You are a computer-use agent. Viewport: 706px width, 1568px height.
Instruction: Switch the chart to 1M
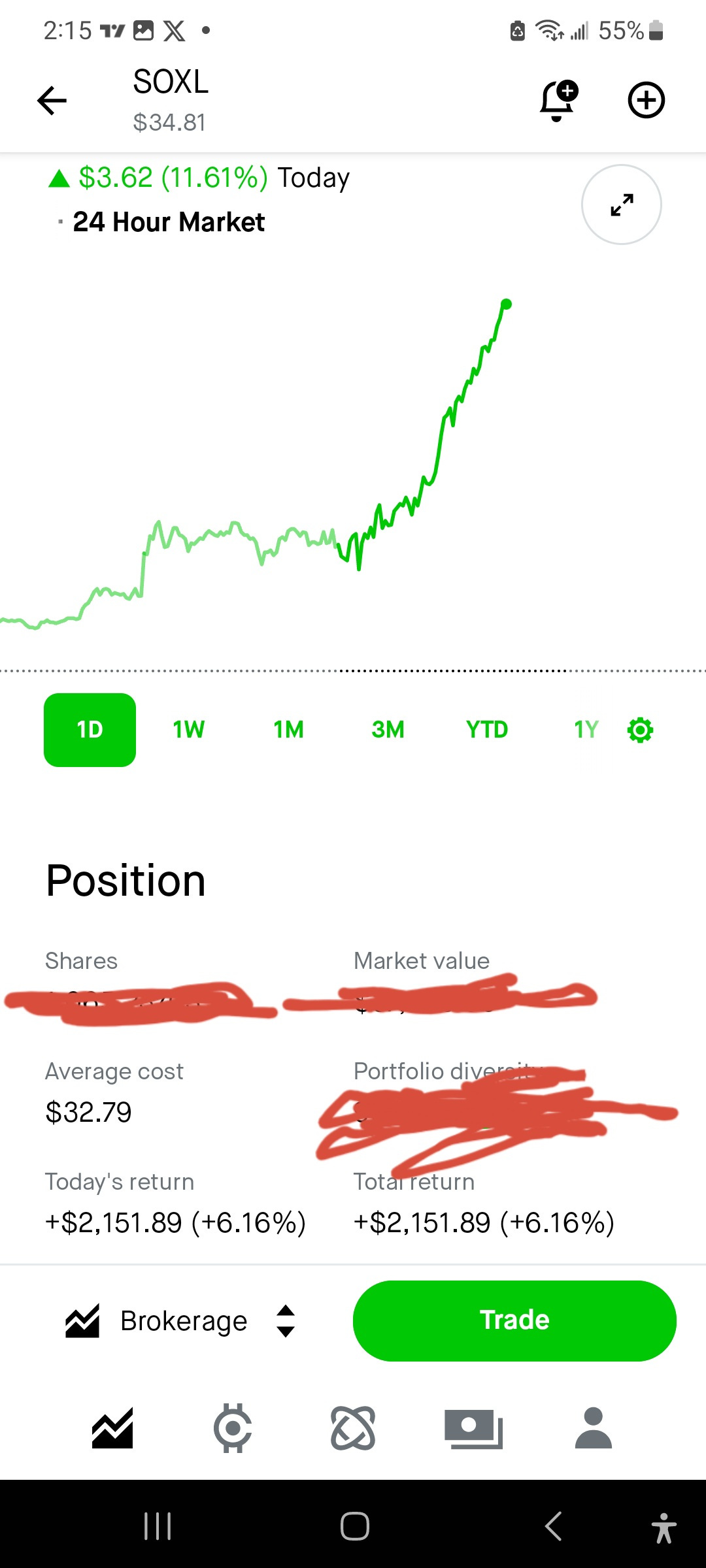click(288, 730)
